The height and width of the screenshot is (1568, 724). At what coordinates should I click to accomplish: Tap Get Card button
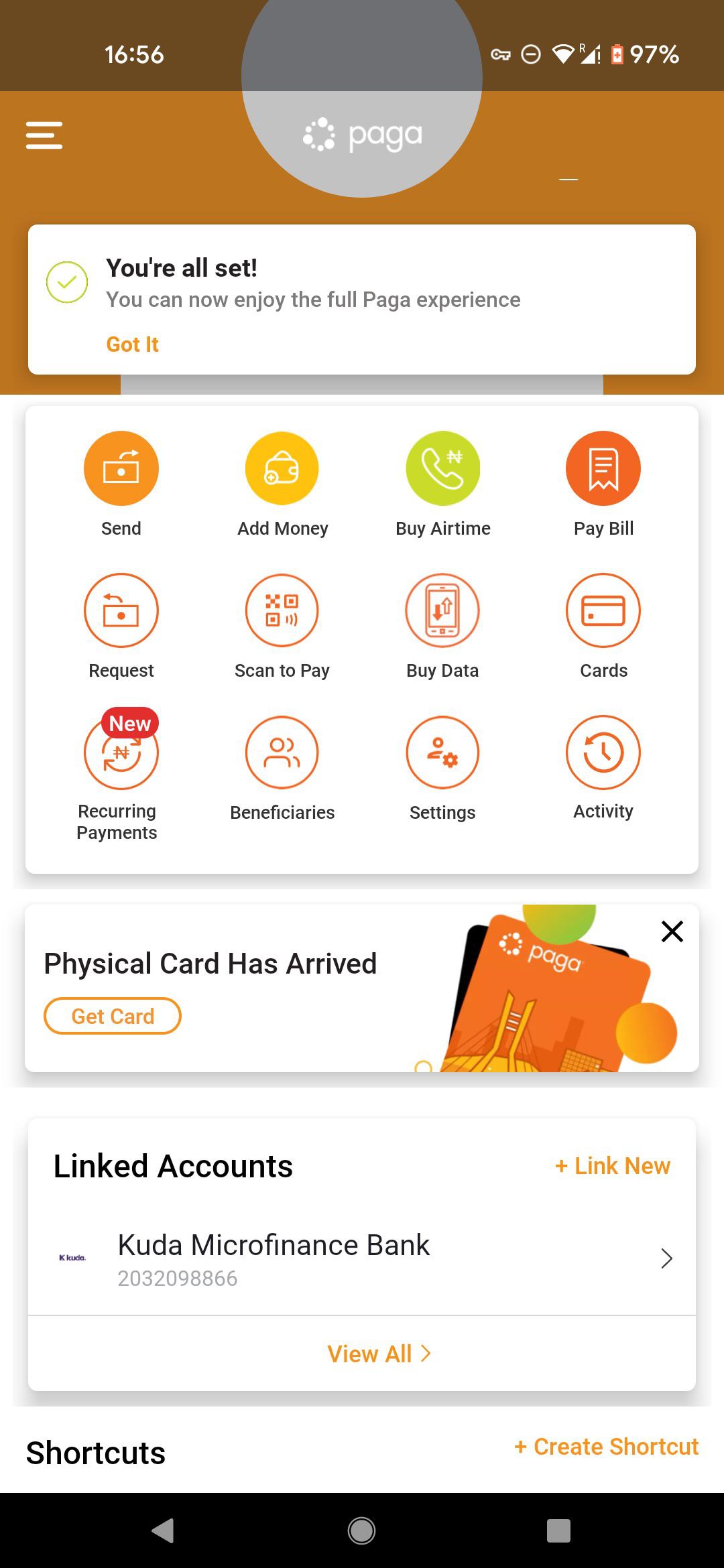click(113, 1016)
